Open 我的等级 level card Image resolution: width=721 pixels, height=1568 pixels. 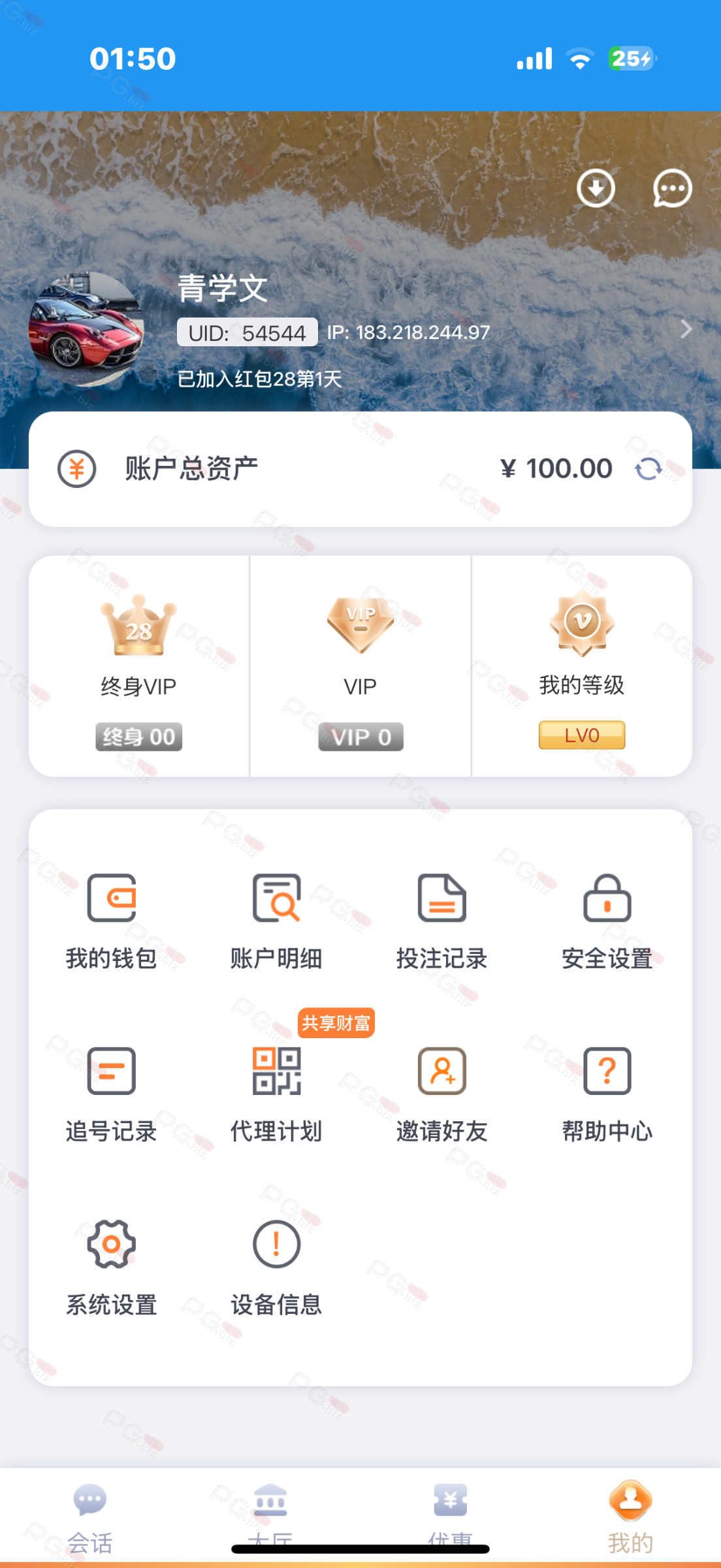581,666
